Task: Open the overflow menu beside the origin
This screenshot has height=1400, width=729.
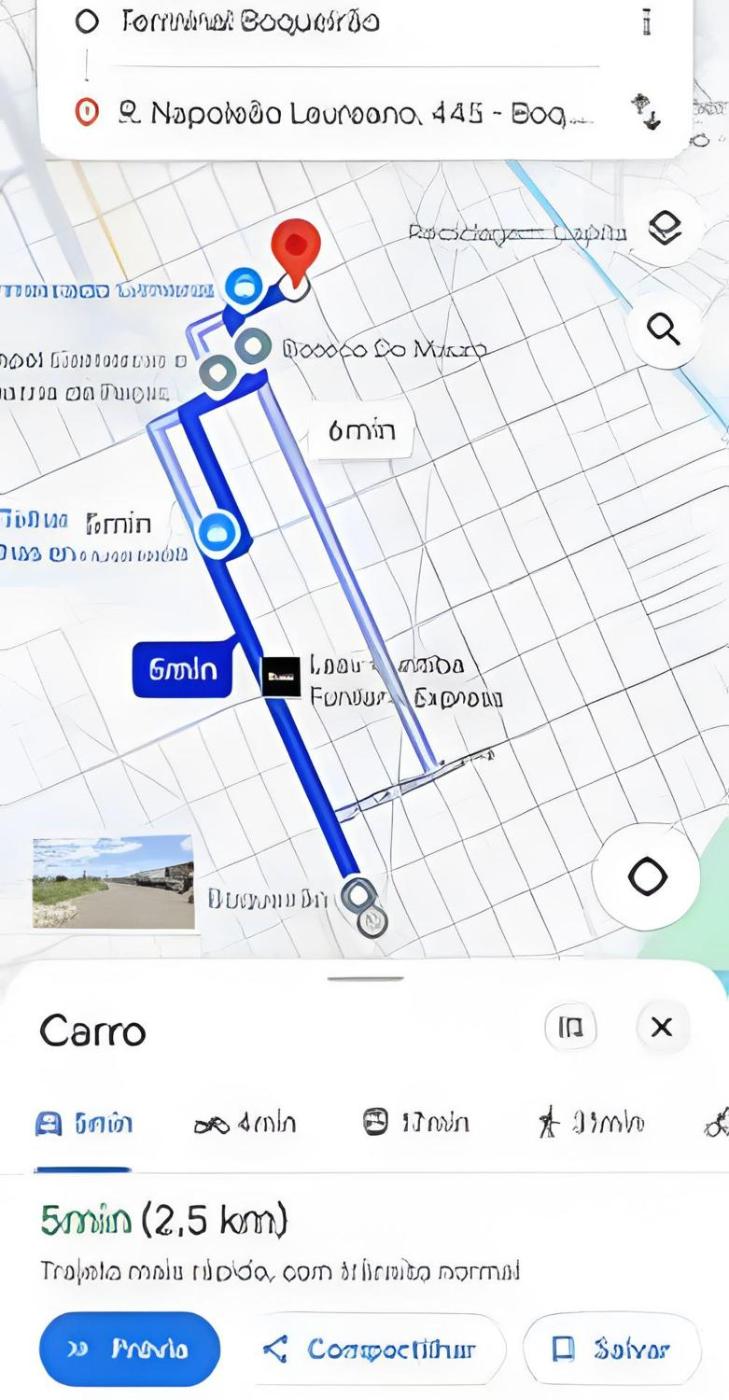Action: tap(647, 22)
